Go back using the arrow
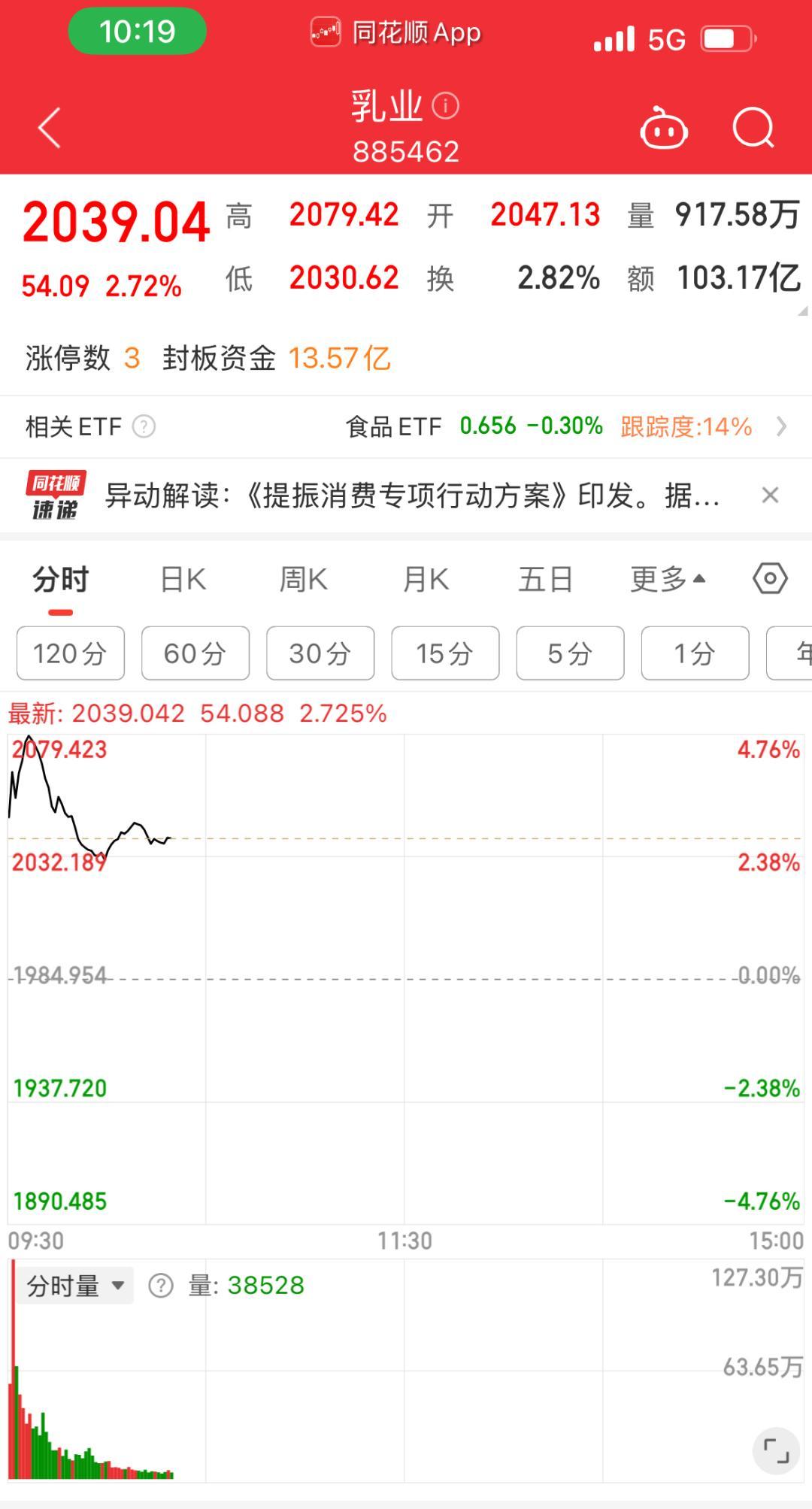 (x=50, y=128)
